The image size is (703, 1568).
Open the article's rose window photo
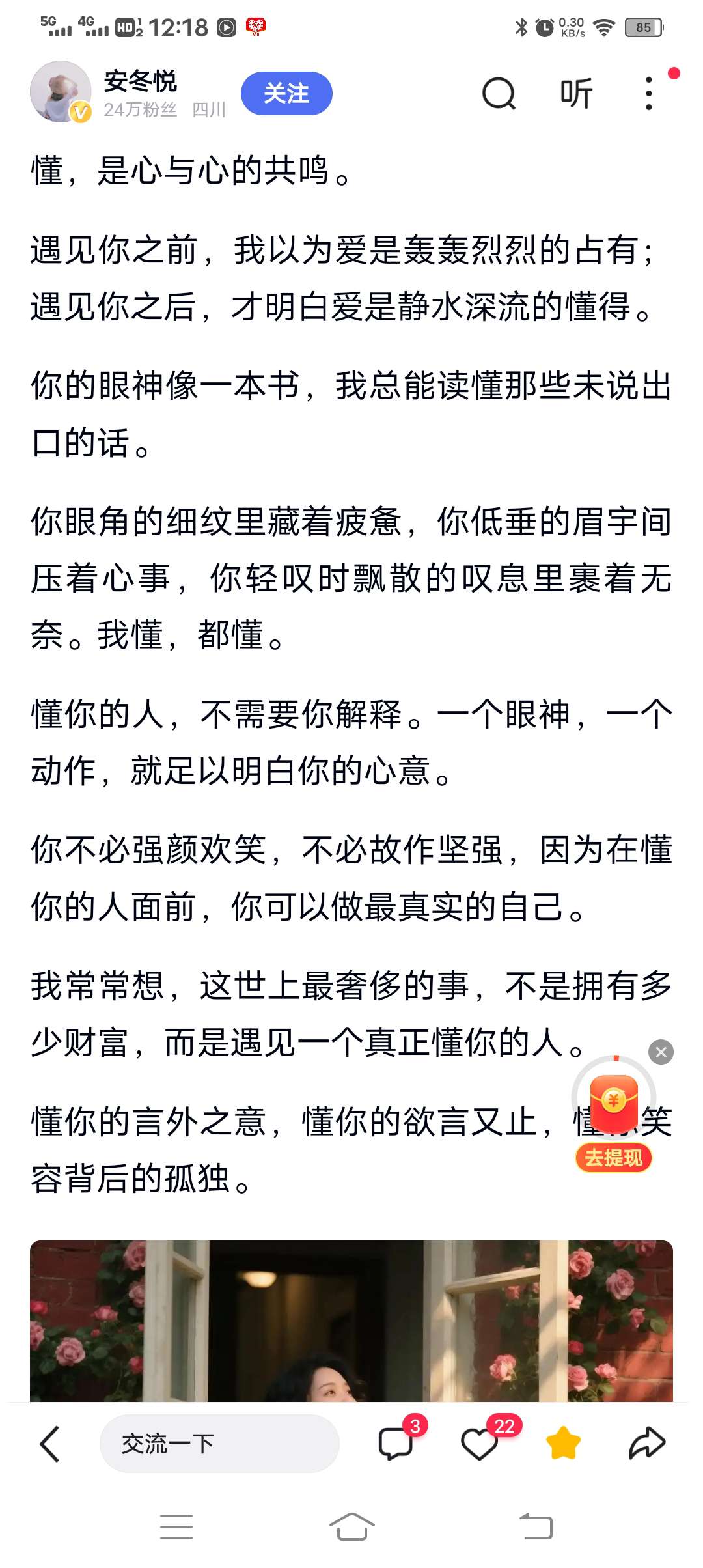351,1321
